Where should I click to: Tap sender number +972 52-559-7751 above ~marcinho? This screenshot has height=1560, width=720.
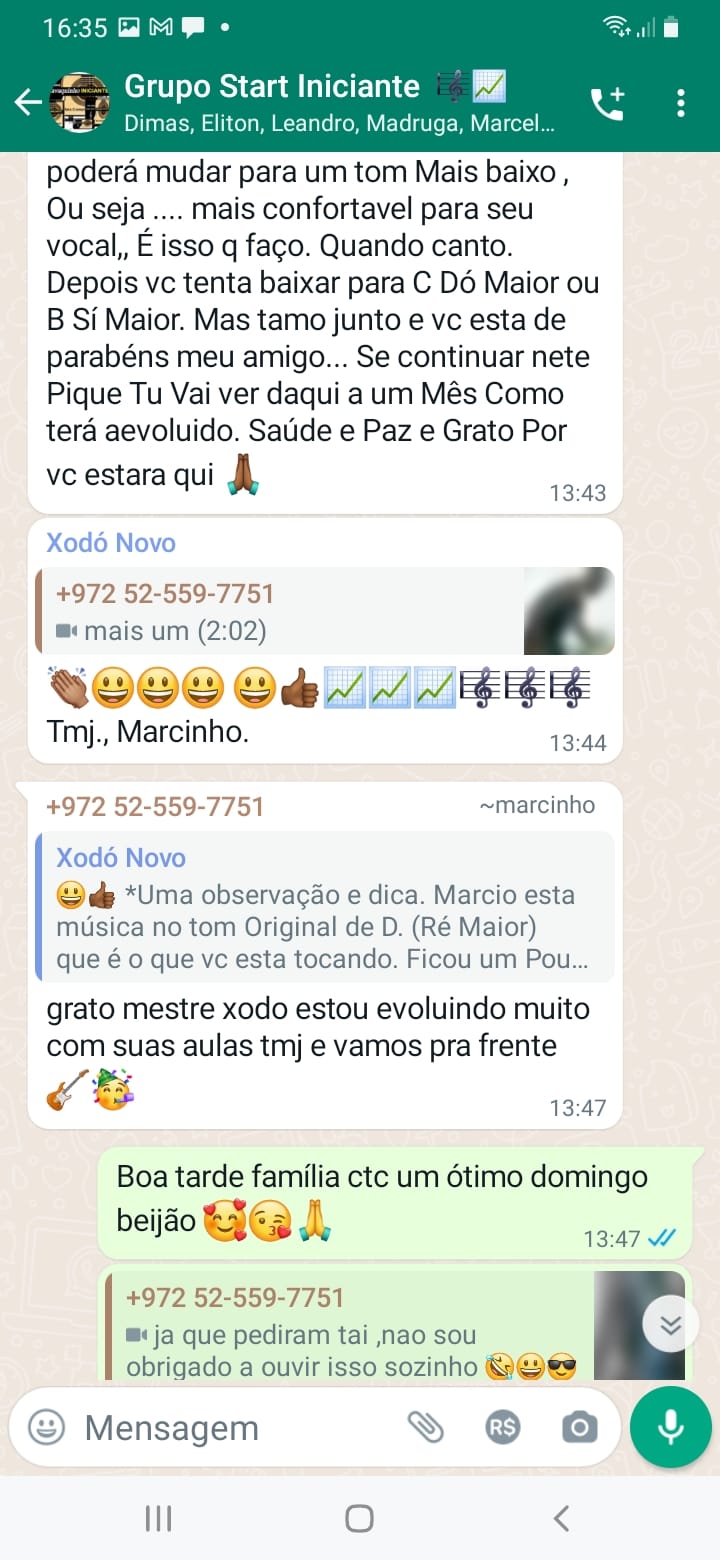[155, 806]
